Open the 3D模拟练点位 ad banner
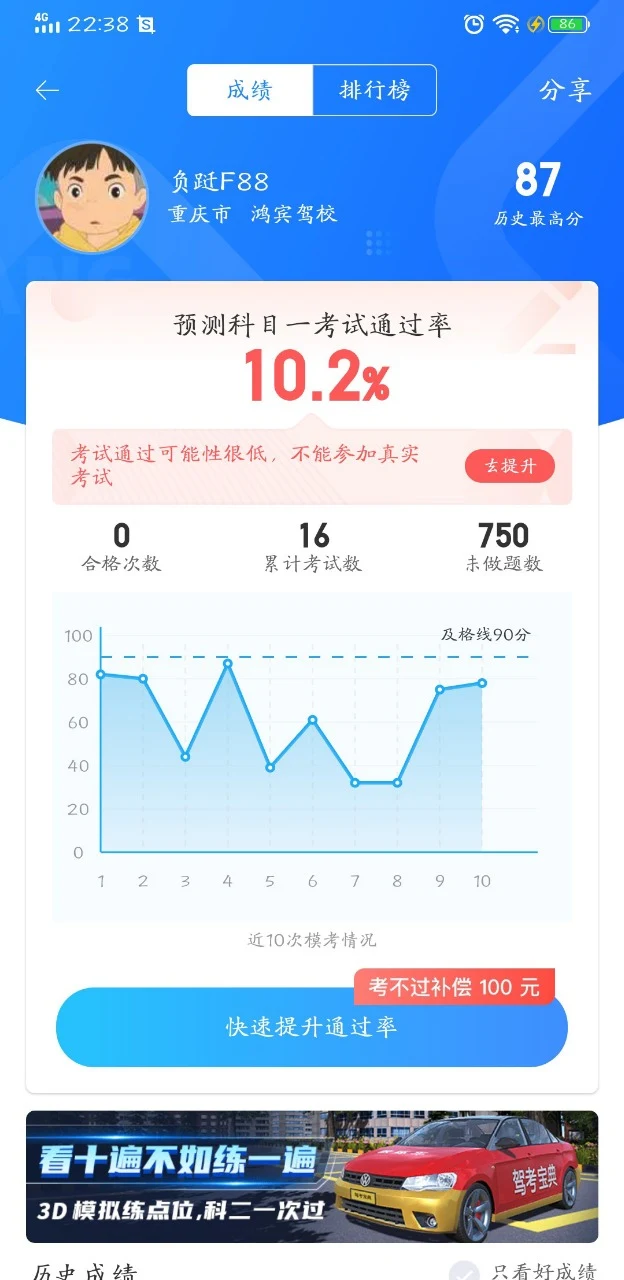Viewport: 624px width, 1280px height. click(x=311, y=1176)
